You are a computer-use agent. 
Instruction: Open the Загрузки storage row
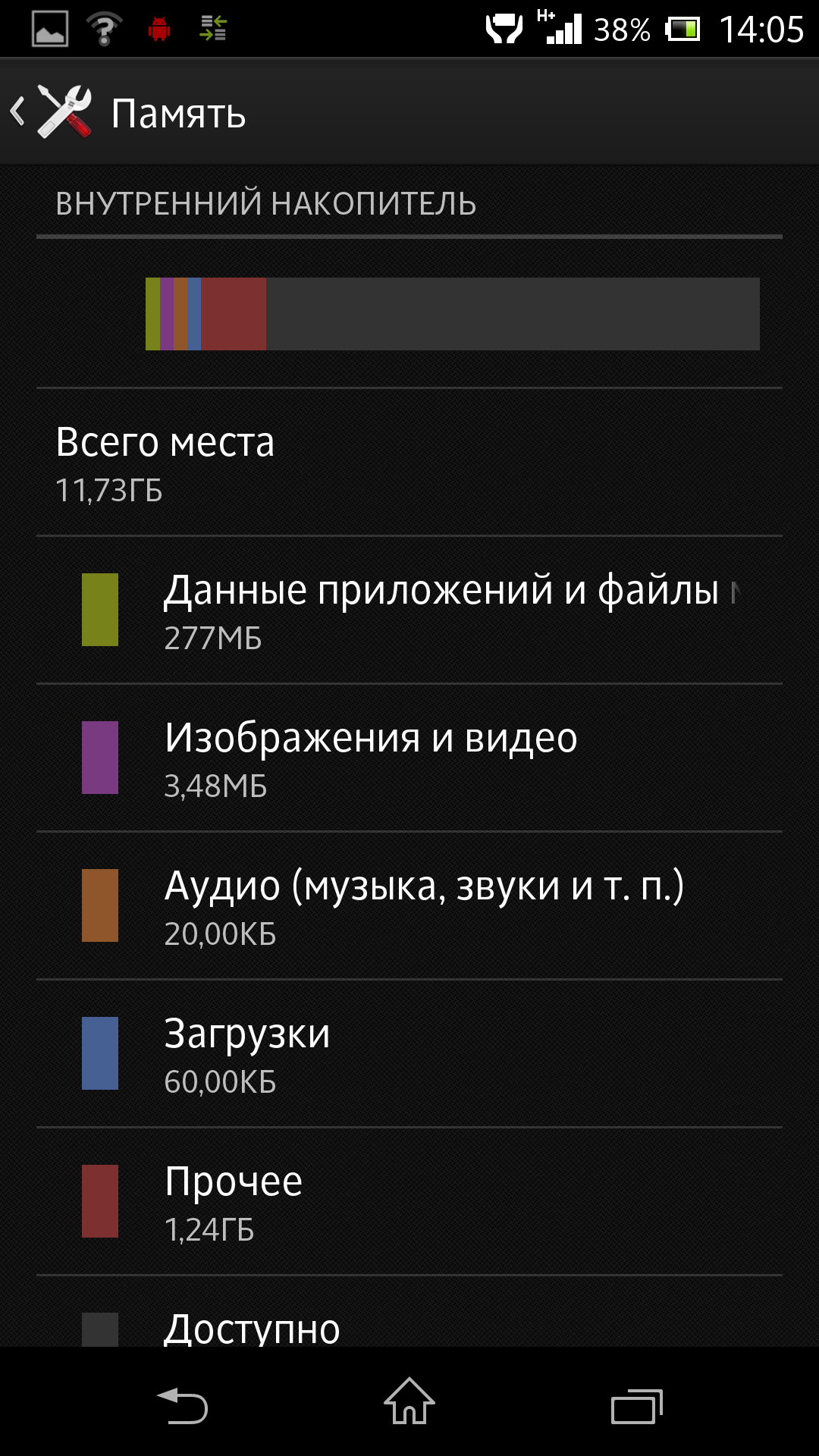pos(409,1053)
